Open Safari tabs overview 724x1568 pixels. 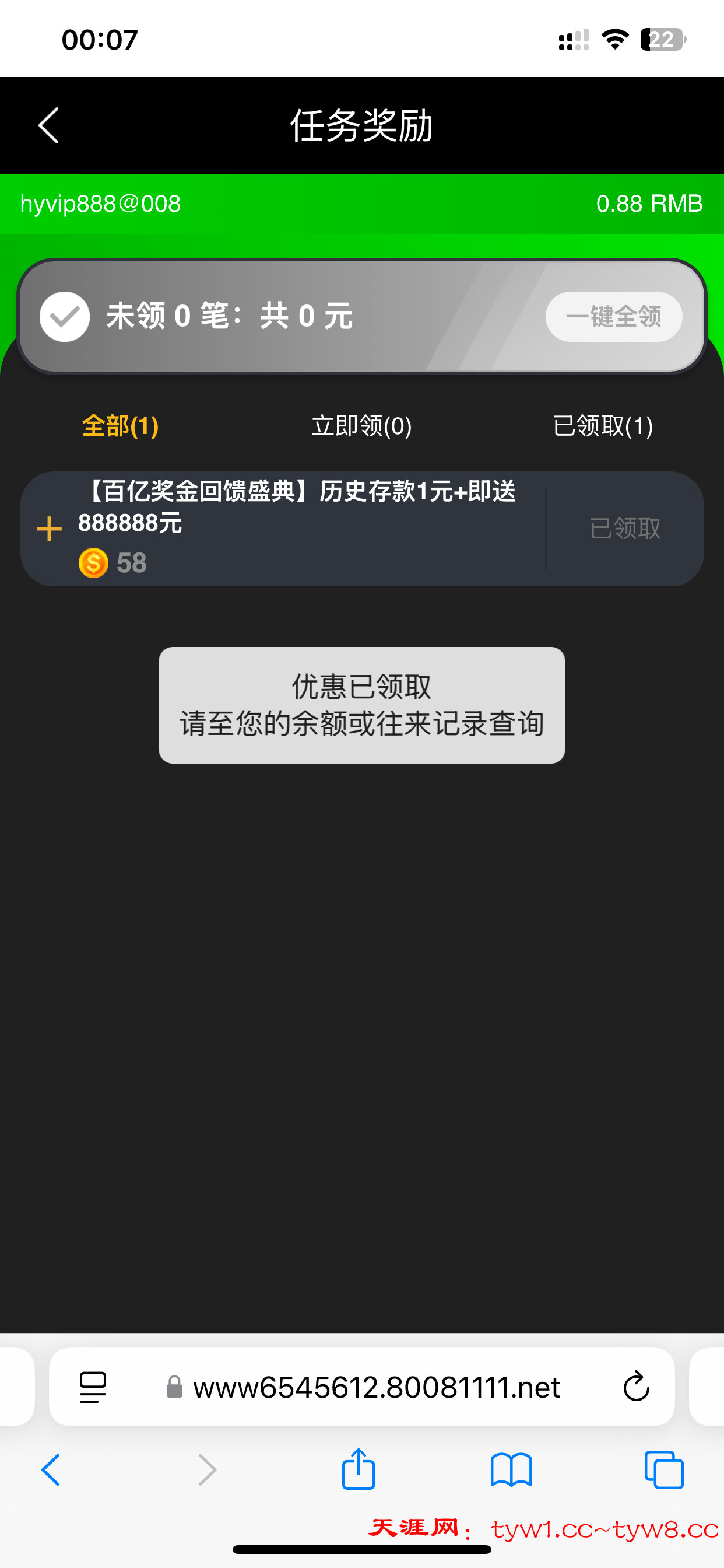pyautogui.click(x=664, y=1470)
